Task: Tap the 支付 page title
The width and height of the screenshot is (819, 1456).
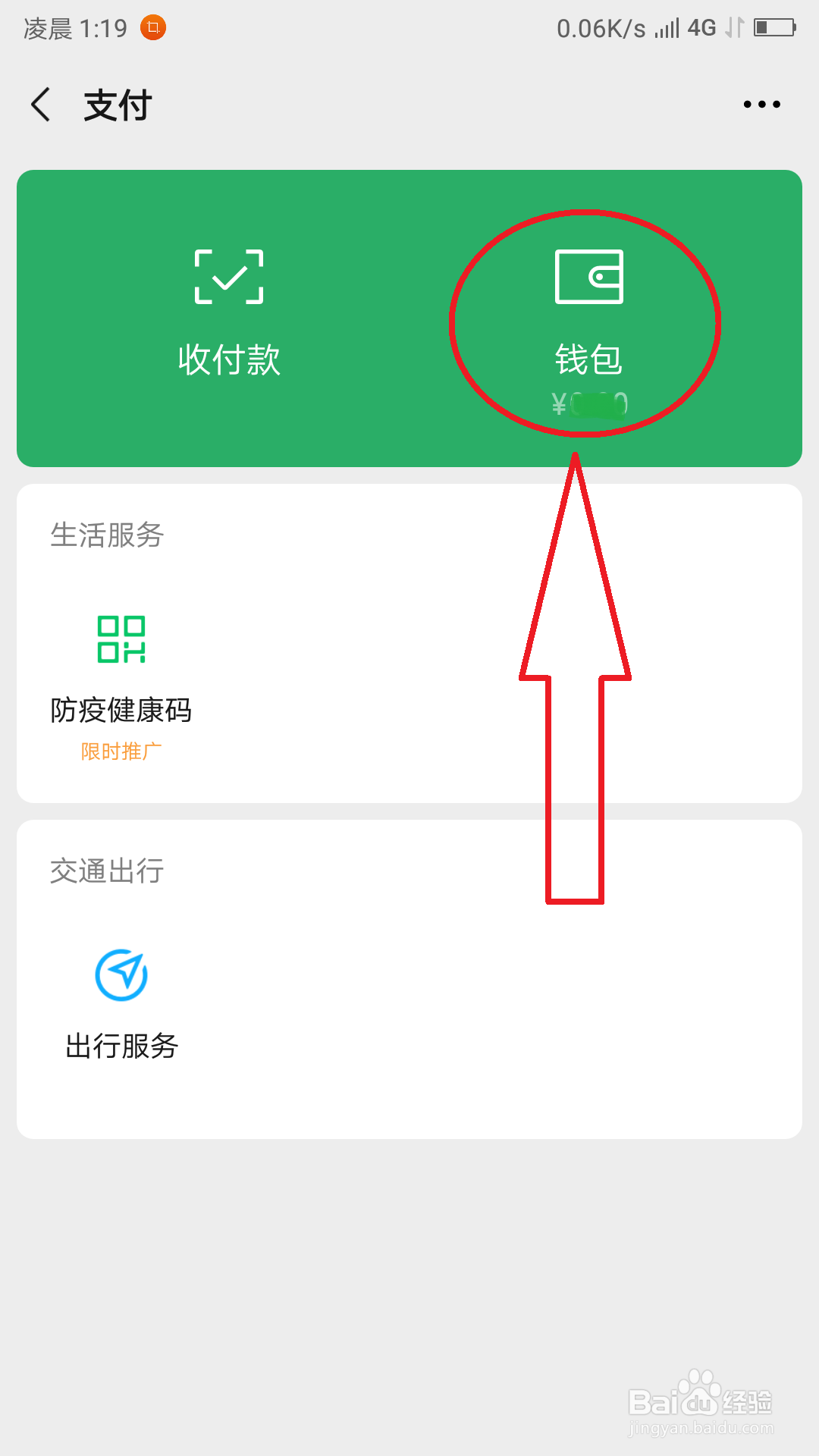Action: [118, 105]
